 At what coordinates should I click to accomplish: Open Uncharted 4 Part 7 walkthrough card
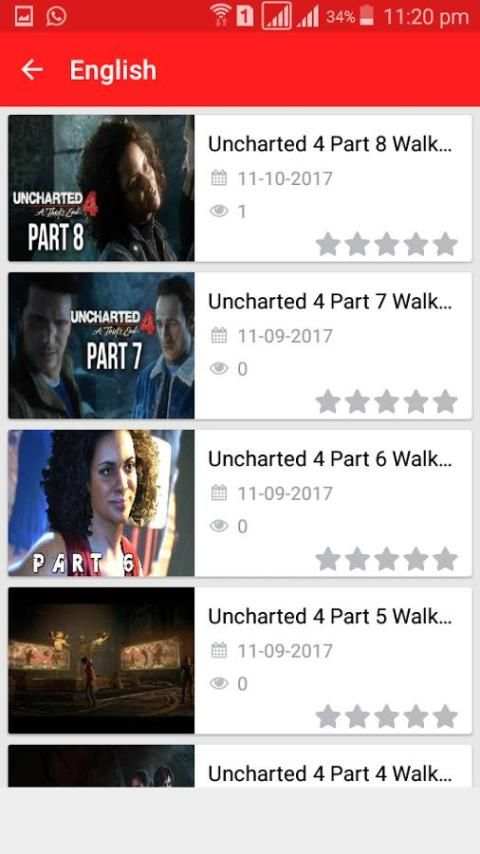pos(240,345)
